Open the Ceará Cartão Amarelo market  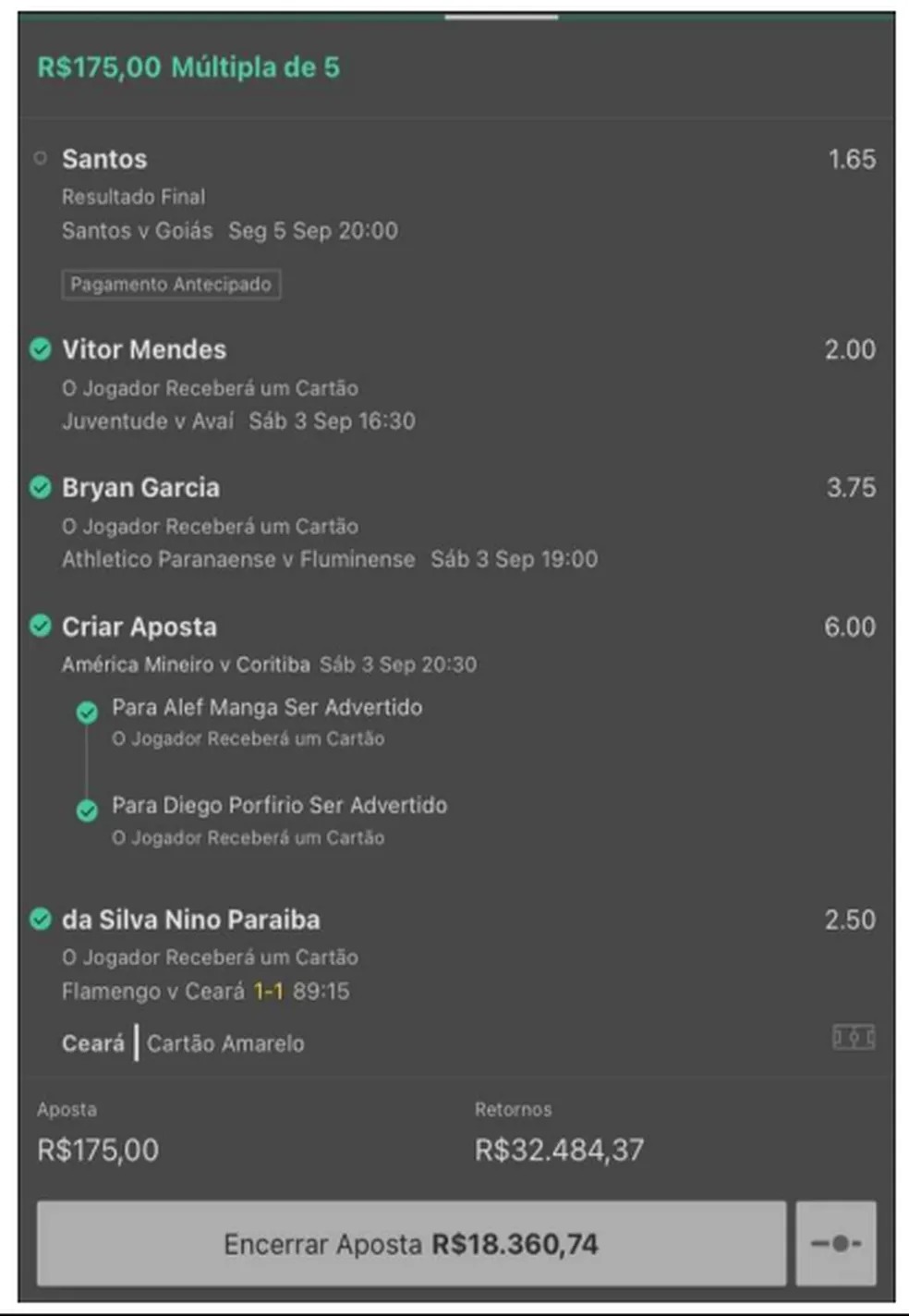coord(183,1042)
